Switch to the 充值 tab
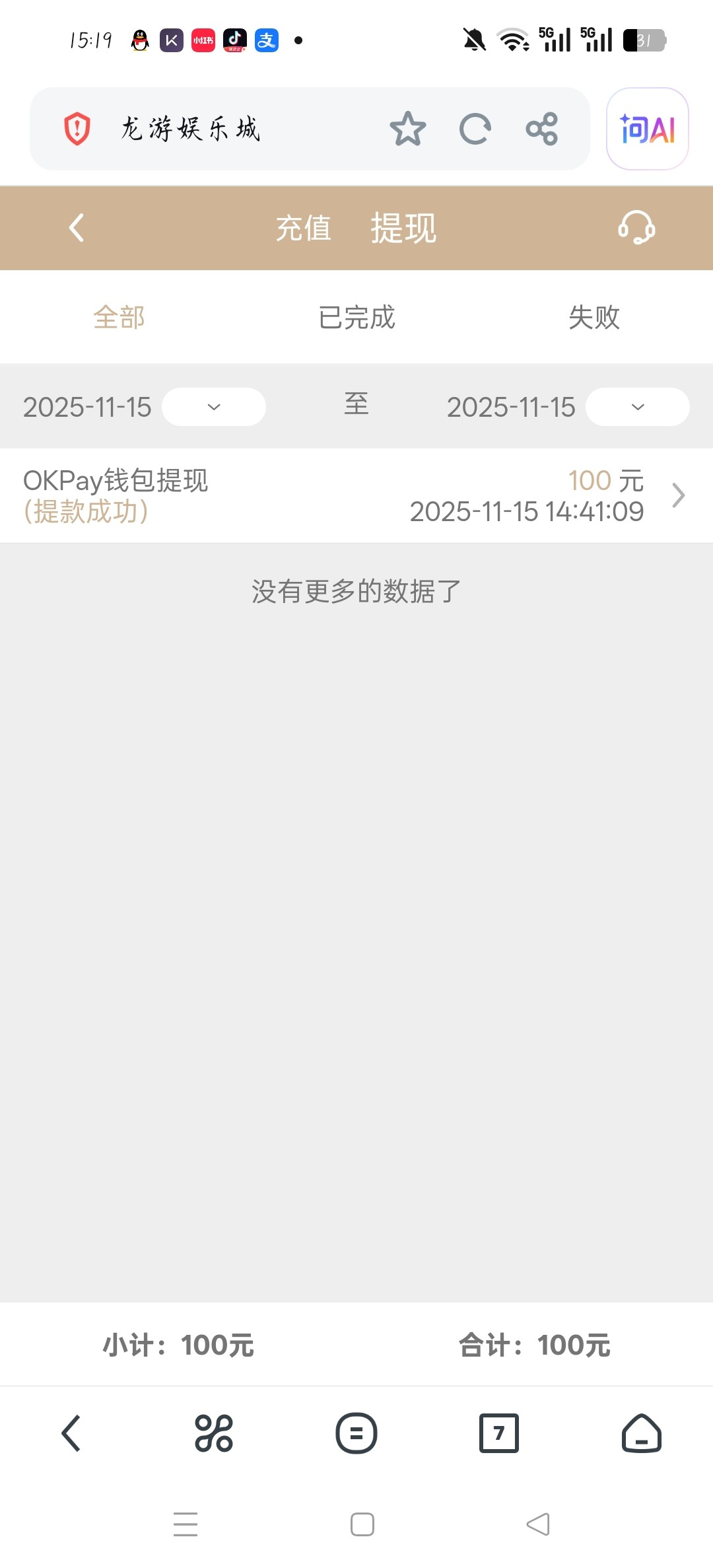This screenshot has width=713, height=1568. [x=303, y=229]
